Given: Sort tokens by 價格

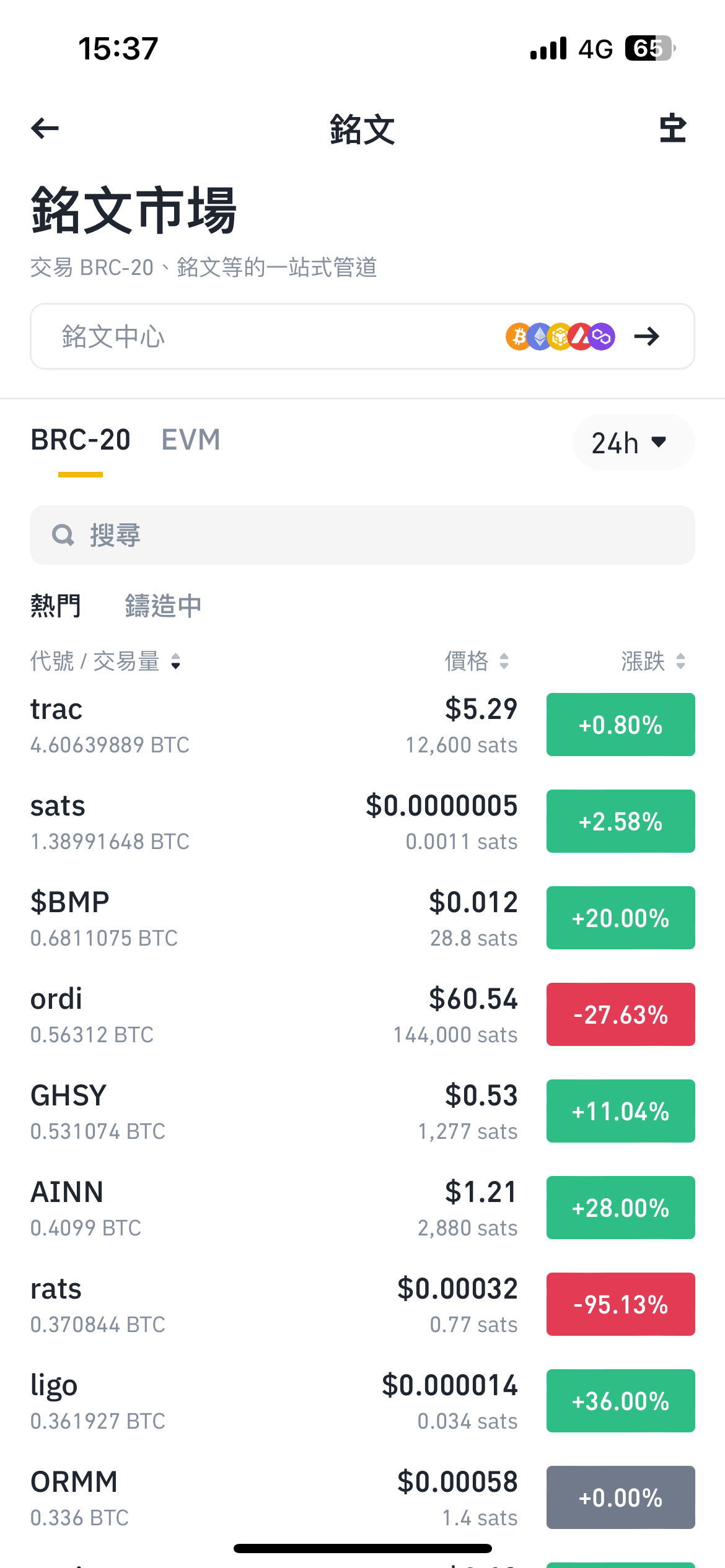Looking at the screenshot, I should point(477,661).
